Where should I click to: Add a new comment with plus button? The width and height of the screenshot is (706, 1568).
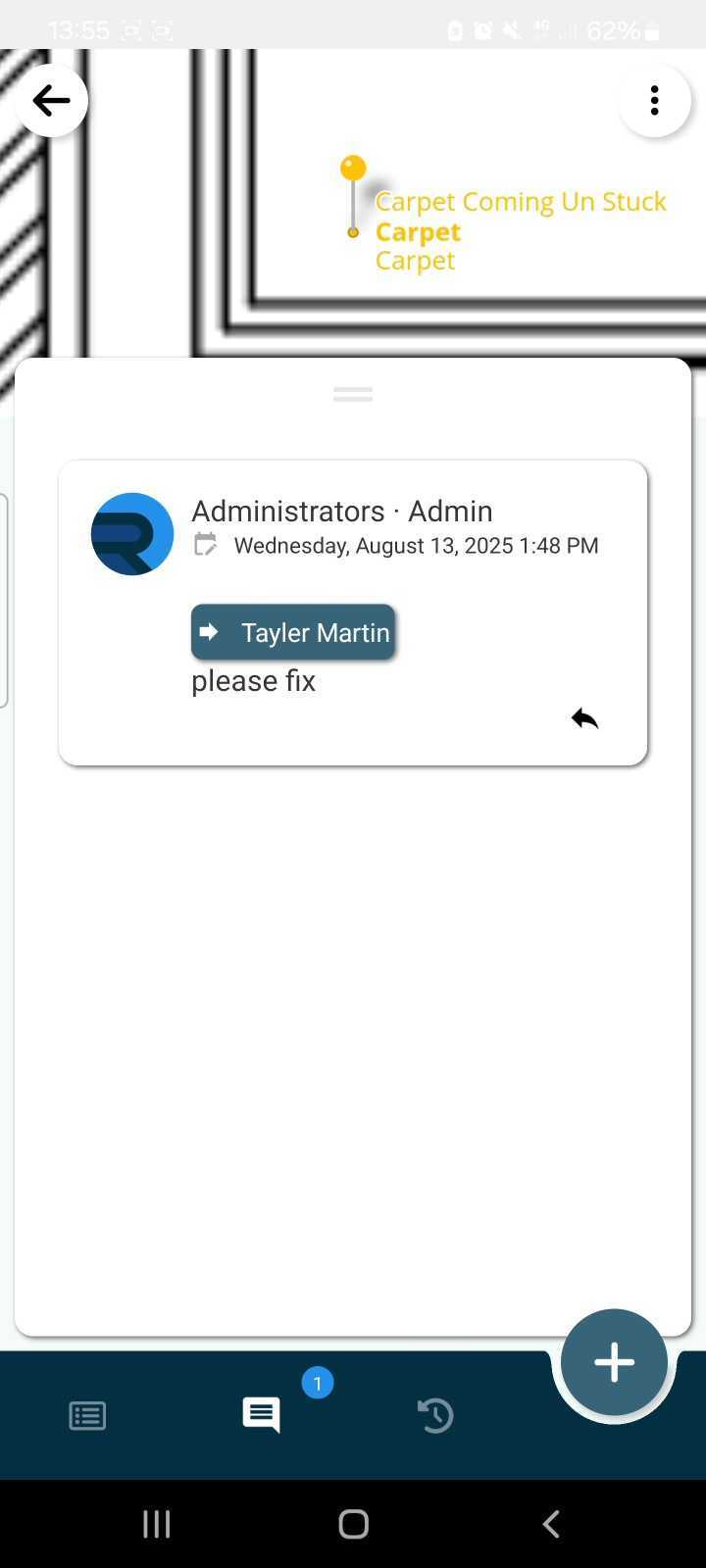click(614, 1362)
